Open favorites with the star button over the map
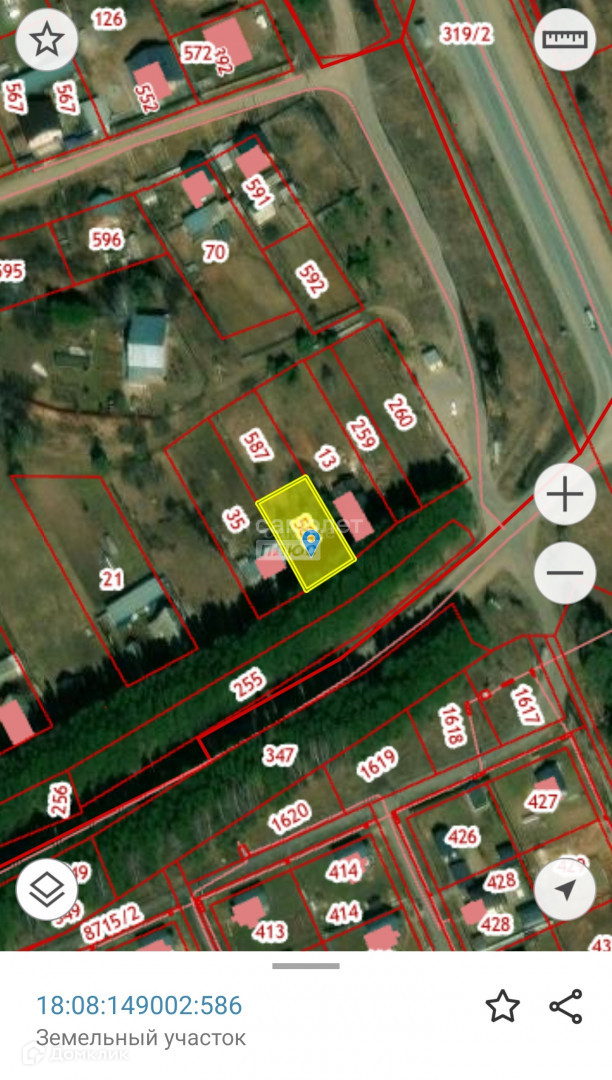The image size is (612, 1080). coord(47,40)
